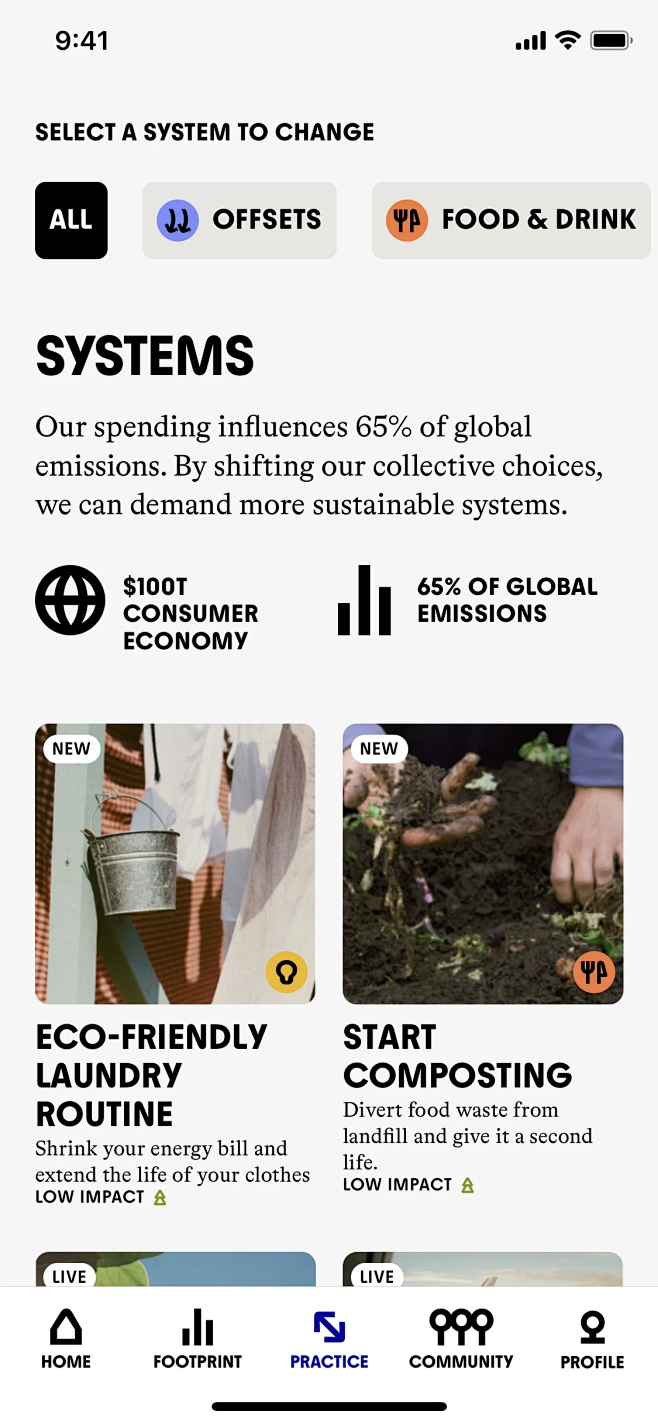Filter systems by Food & Drink
Screen dimensions: 658x1425
[x=511, y=220]
